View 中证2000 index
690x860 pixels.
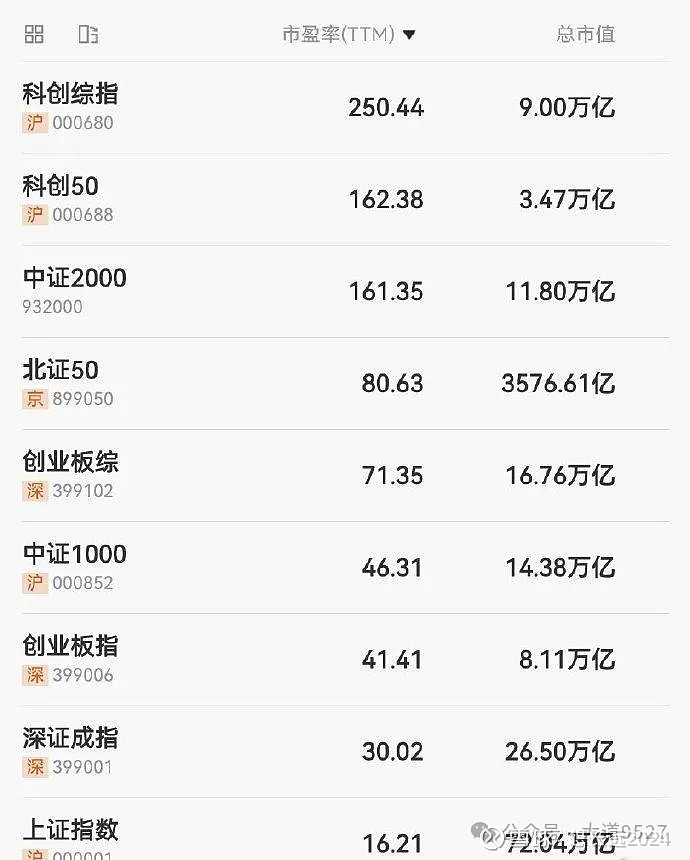click(346, 292)
